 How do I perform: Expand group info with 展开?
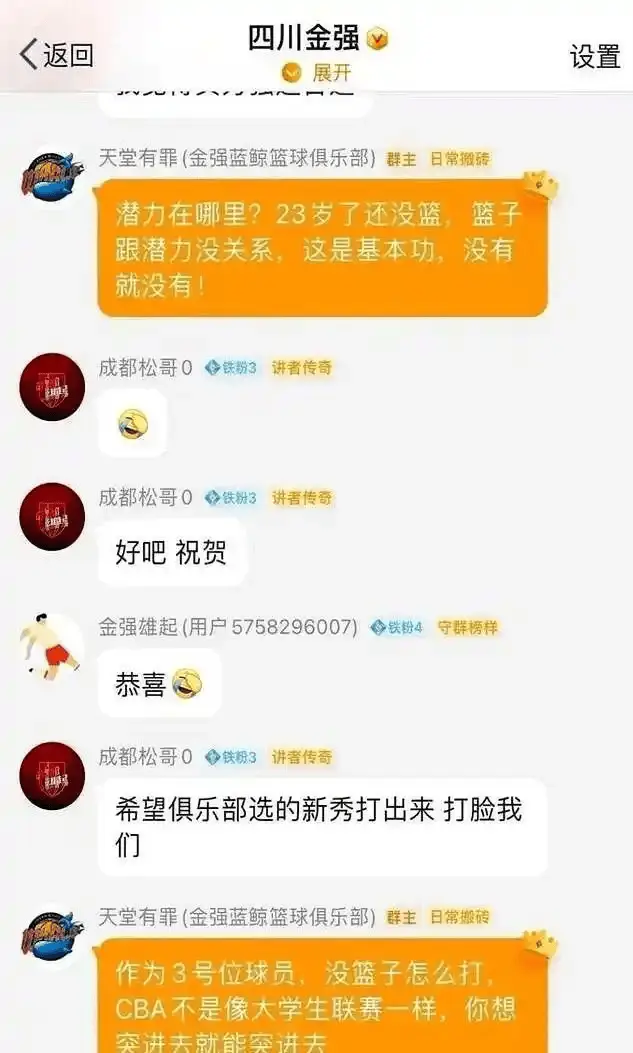pos(319,73)
